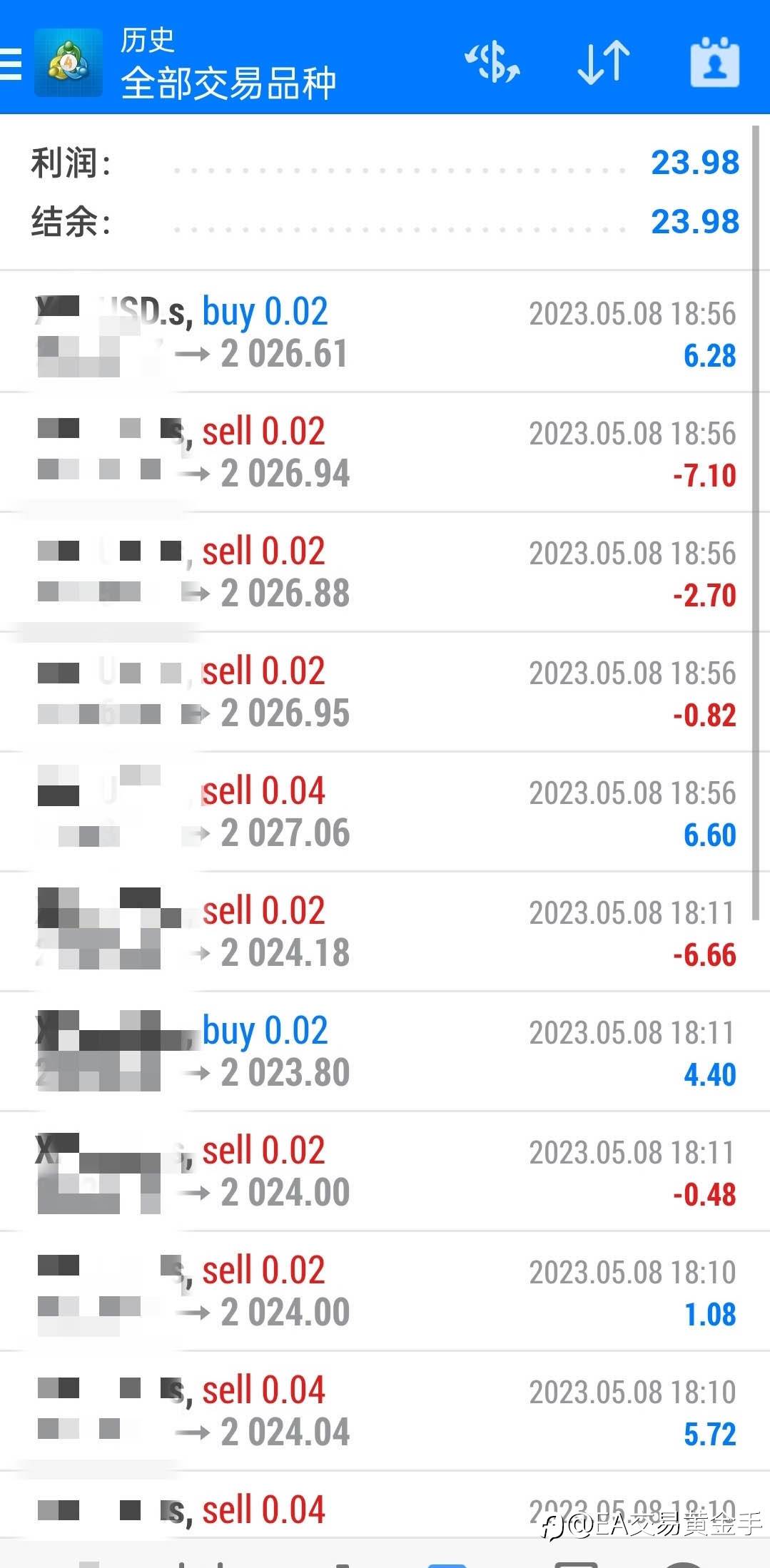Expand the sell trade with loss -0.48
This screenshot has width=770, height=1568.
point(385,1171)
